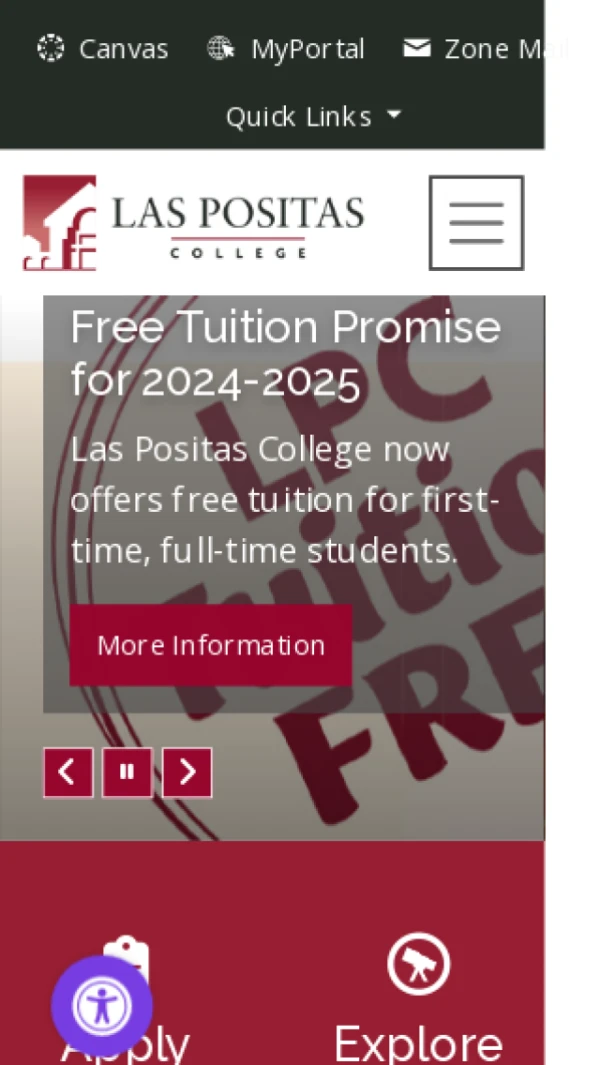Show the previous carousel slide
The image size is (600, 1065).
(x=68, y=772)
